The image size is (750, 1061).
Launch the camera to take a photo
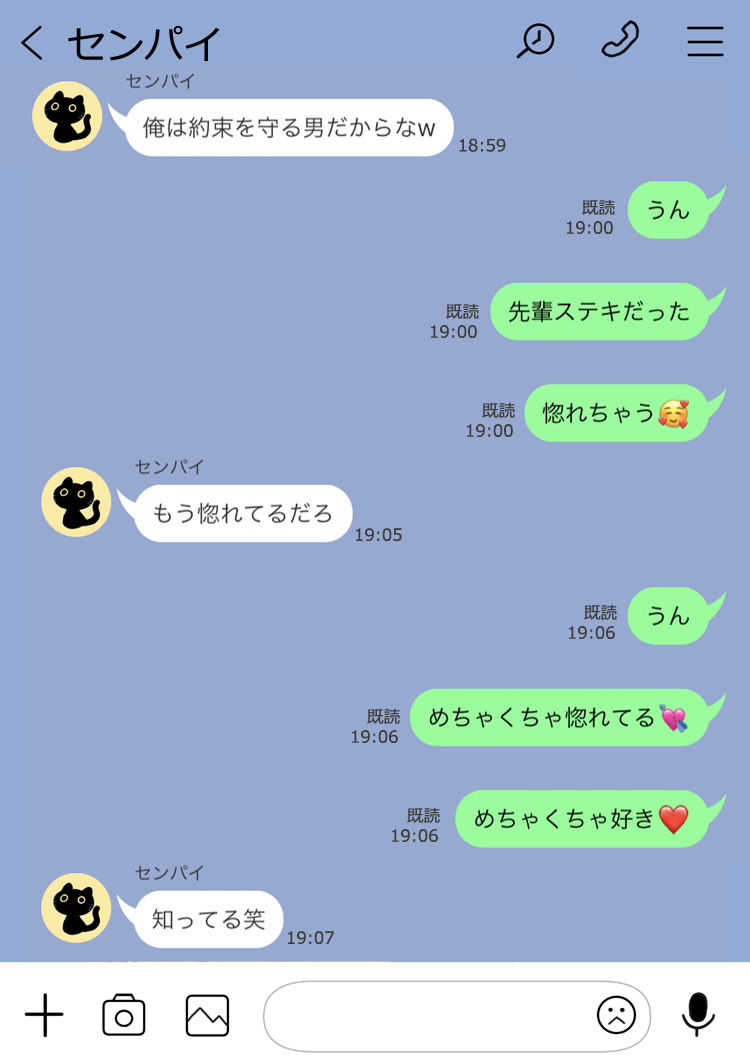tap(124, 1016)
